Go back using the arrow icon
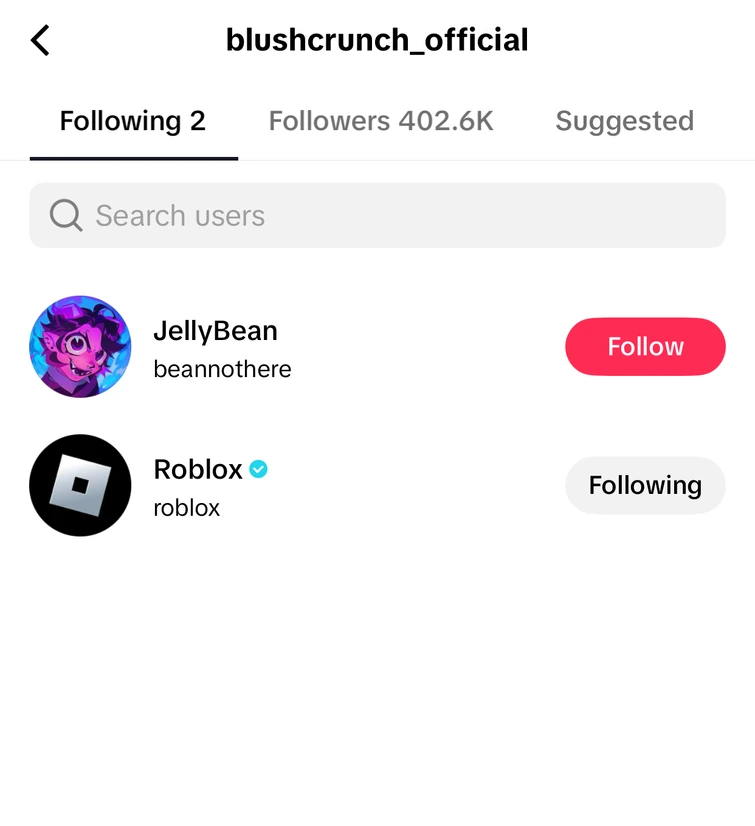This screenshot has width=755, height=826. click(x=40, y=41)
